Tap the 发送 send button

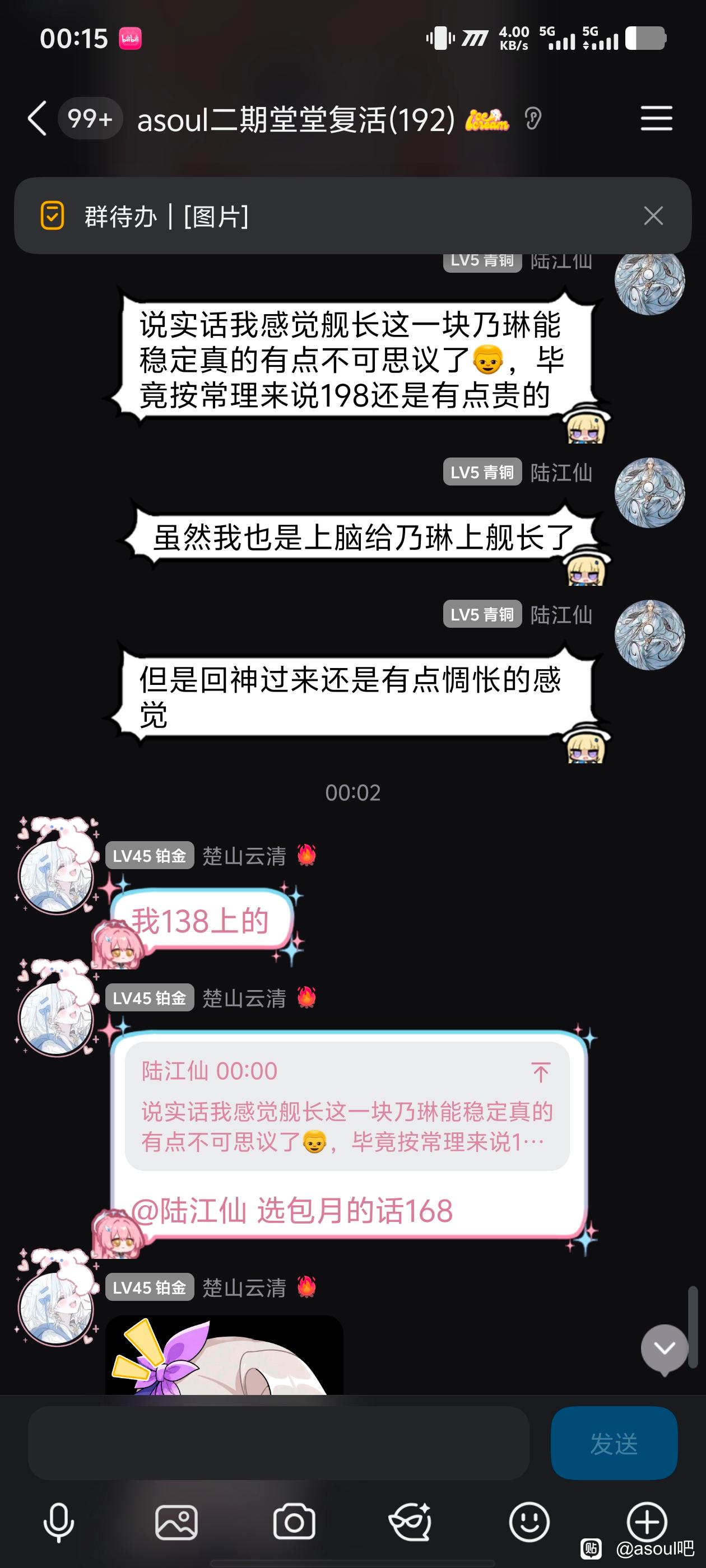(x=614, y=1443)
